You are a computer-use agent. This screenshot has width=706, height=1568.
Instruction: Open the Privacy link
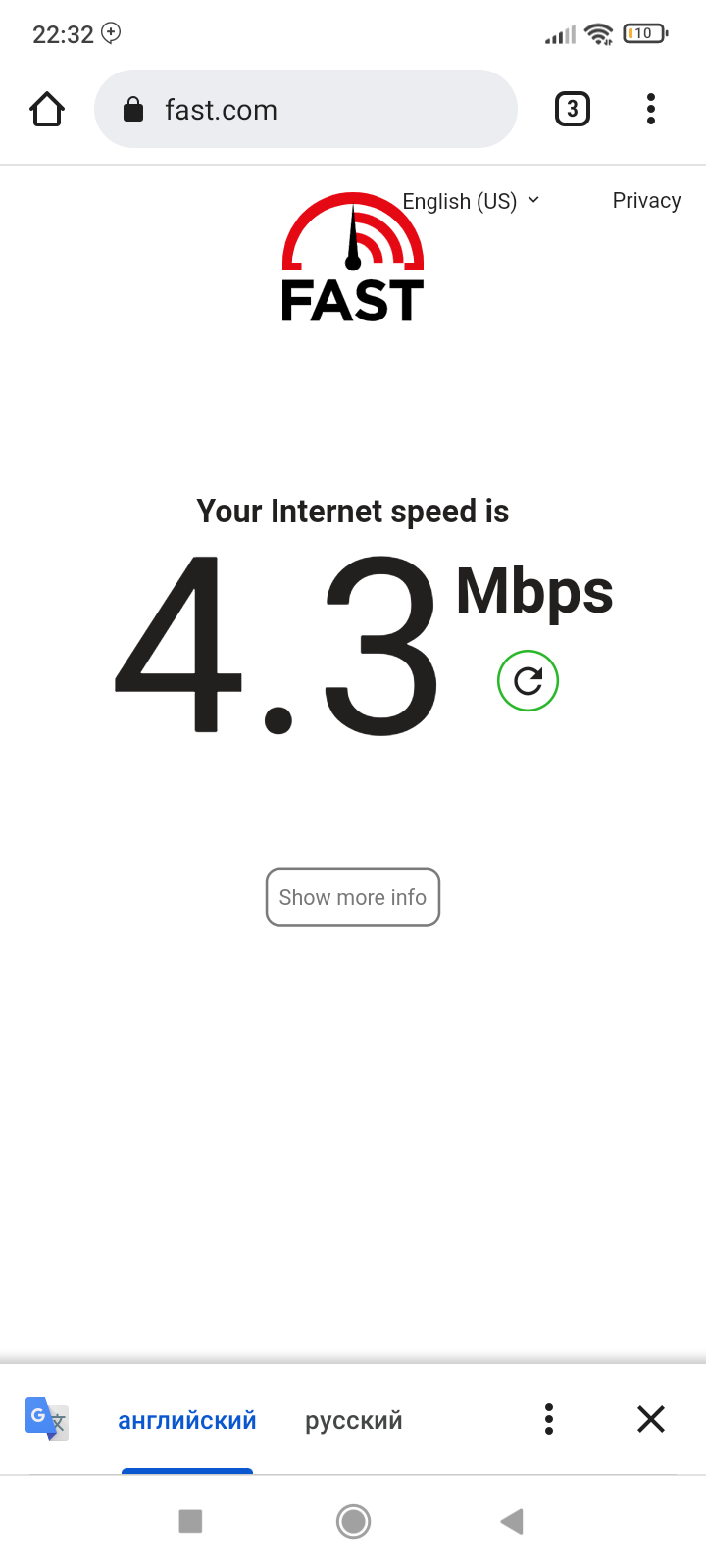tap(646, 201)
